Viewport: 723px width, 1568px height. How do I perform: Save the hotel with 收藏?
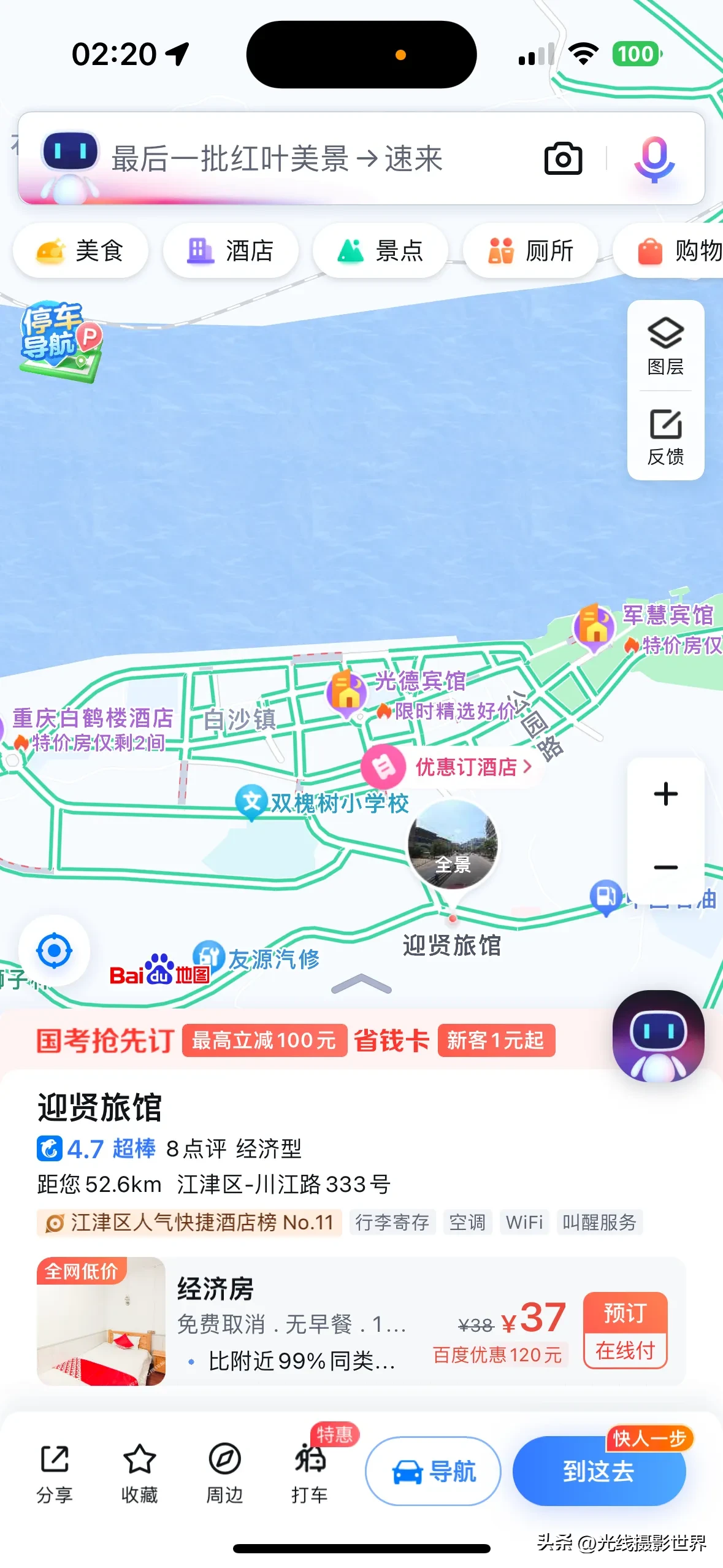point(139,1471)
